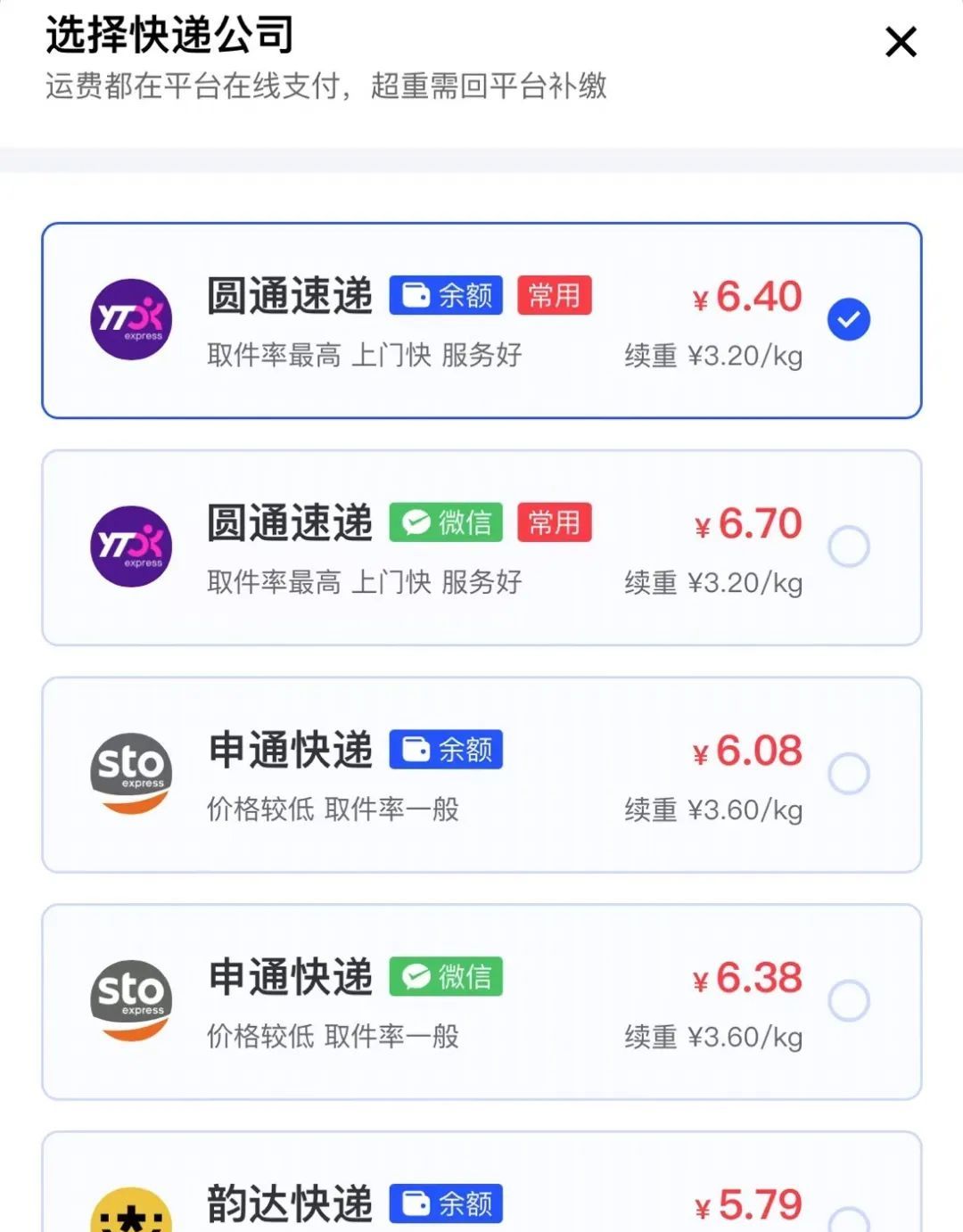The image size is (963, 1232).
Task: Select the radio button for 申通快递 微信 option
Action: pyautogui.click(x=849, y=1000)
